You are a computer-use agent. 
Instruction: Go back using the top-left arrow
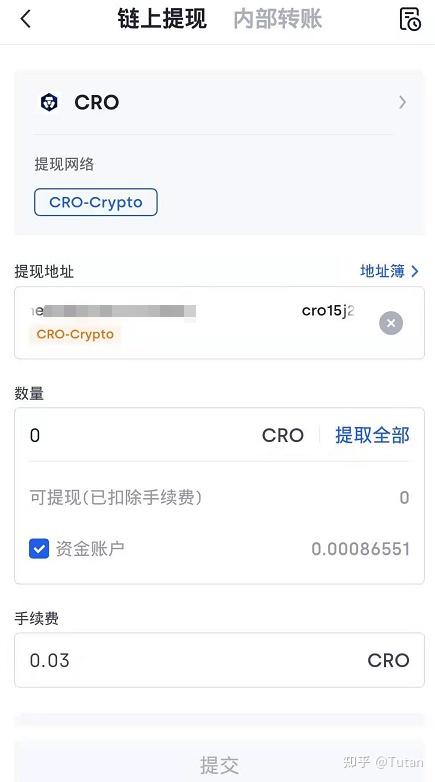pyautogui.click(x=25, y=19)
